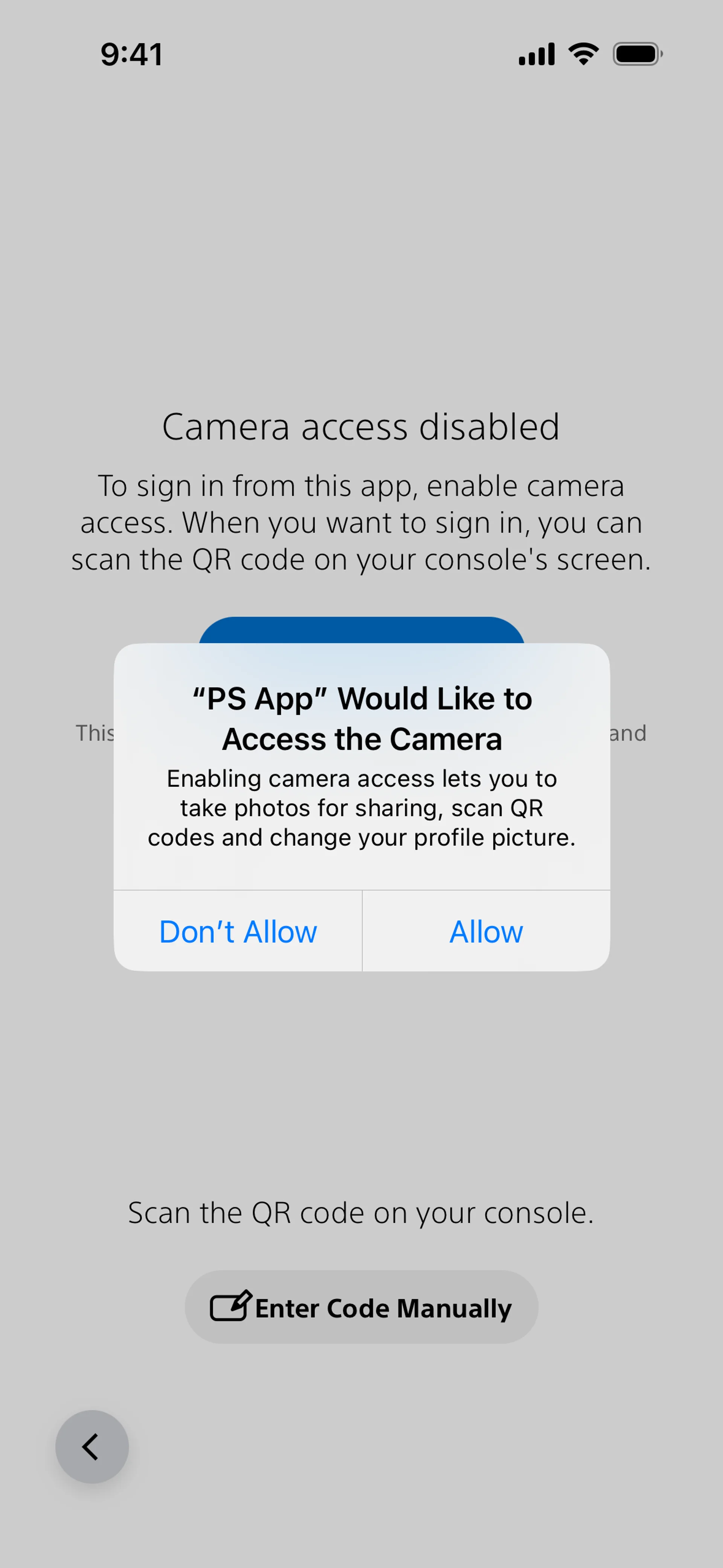Go back using the arrow button
The image size is (723, 1568).
tap(92, 1447)
